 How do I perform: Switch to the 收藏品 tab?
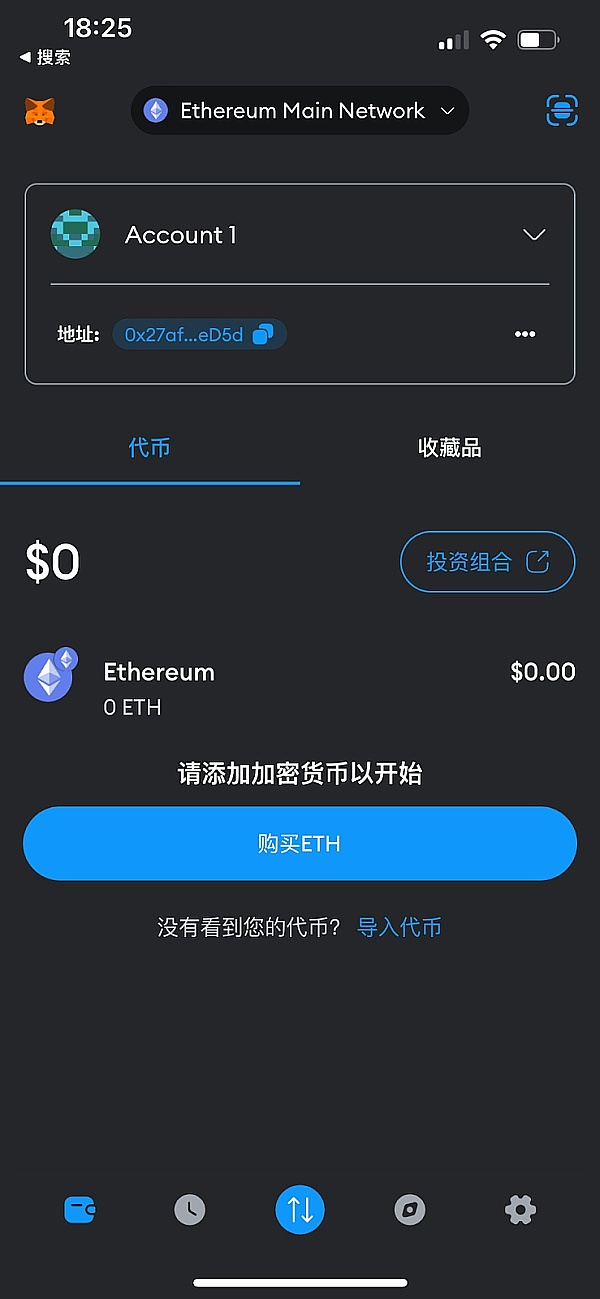click(450, 448)
